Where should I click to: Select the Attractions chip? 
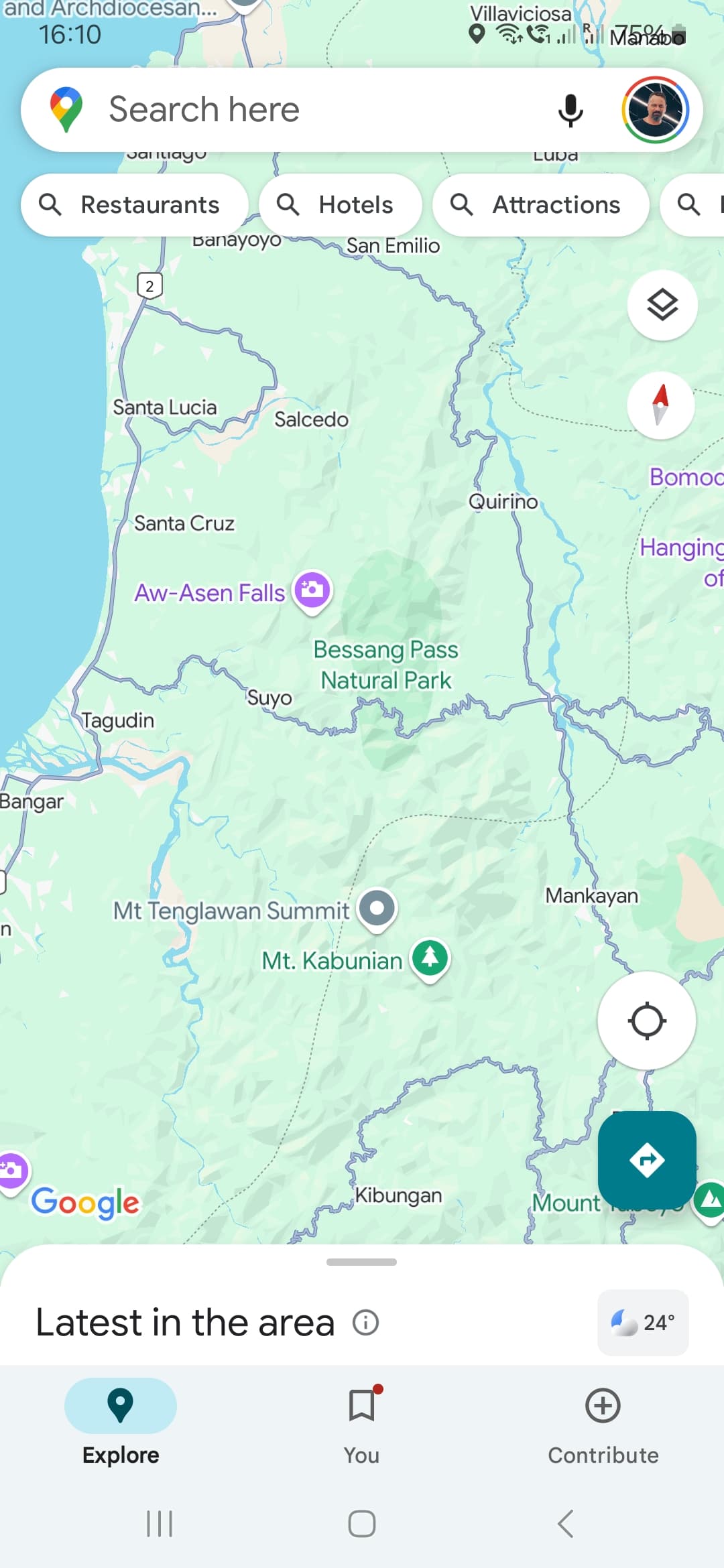pos(540,205)
